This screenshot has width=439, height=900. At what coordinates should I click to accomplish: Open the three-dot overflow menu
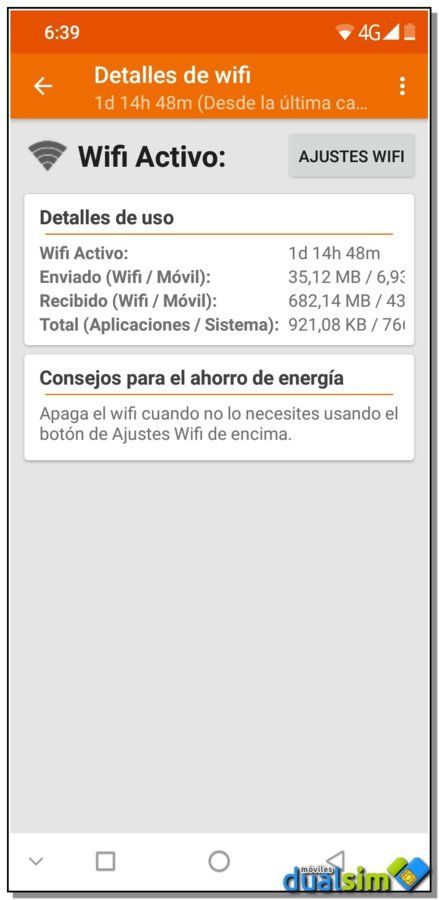[x=402, y=86]
